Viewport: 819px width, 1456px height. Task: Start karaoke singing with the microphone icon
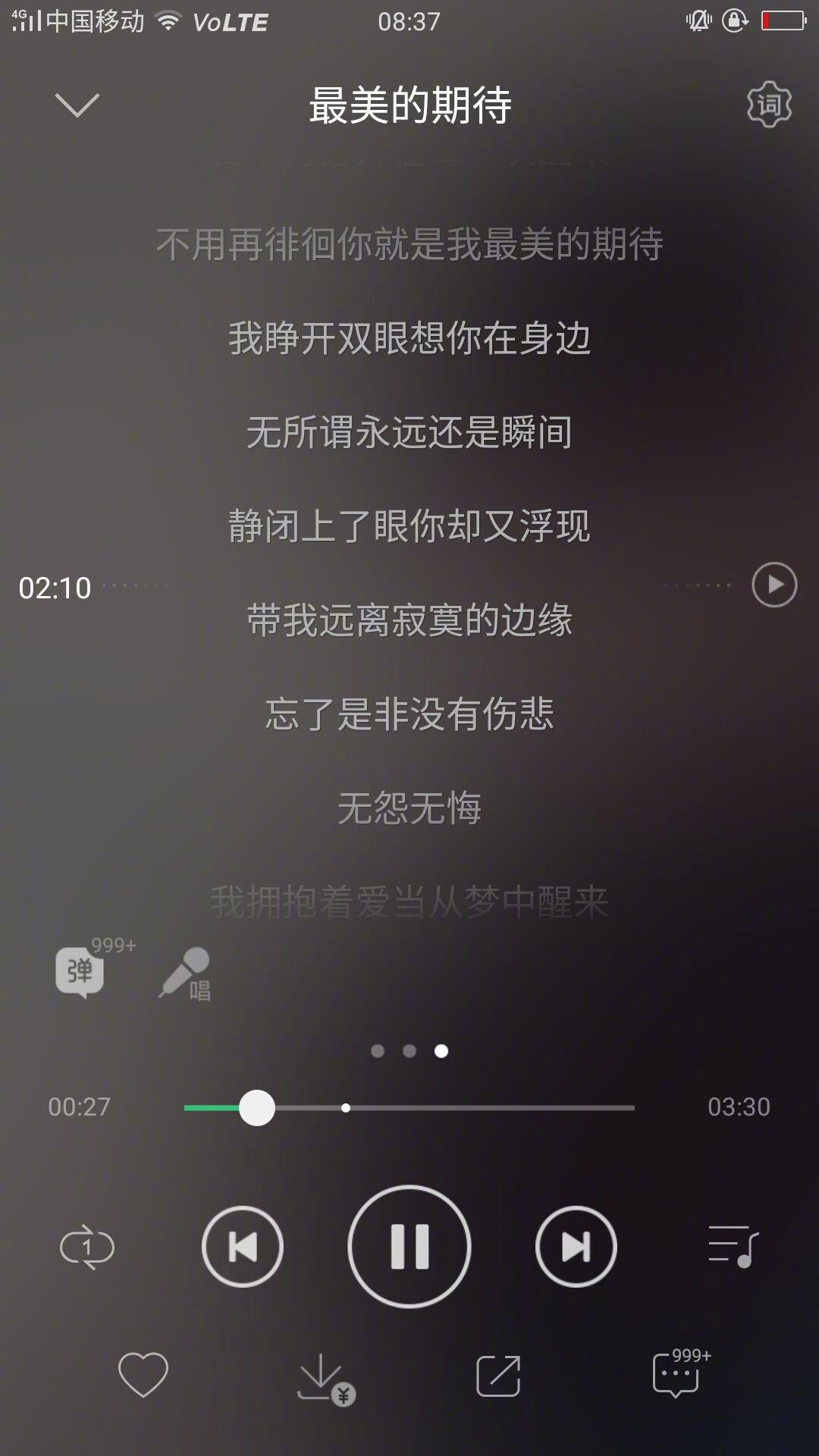point(185,973)
